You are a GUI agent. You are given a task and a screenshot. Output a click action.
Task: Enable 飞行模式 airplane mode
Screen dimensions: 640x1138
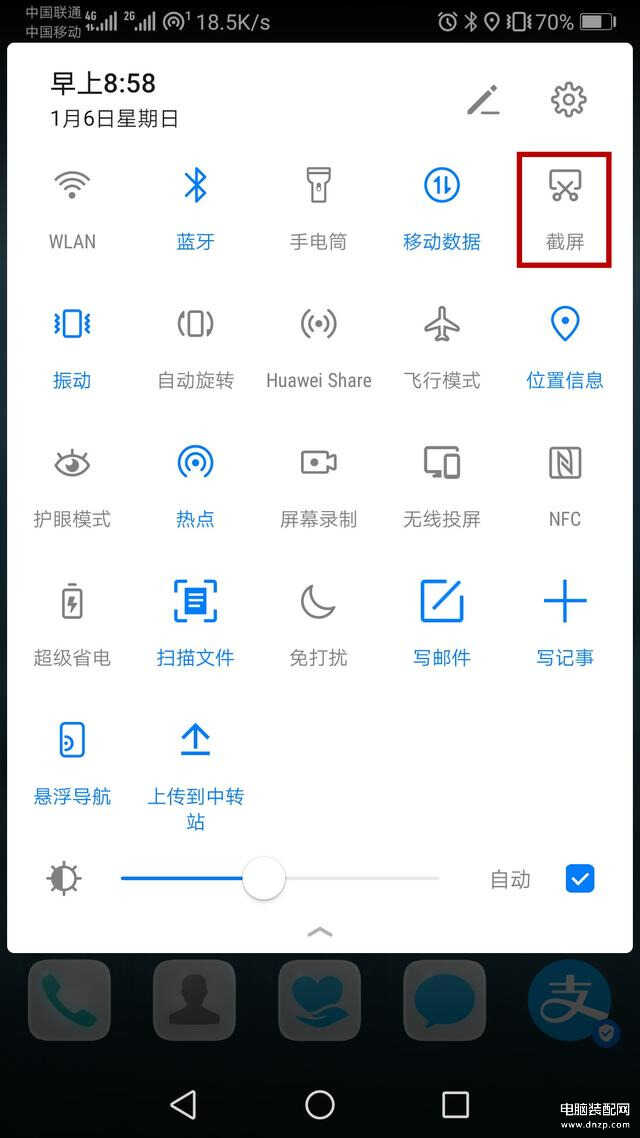click(x=441, y=324)
